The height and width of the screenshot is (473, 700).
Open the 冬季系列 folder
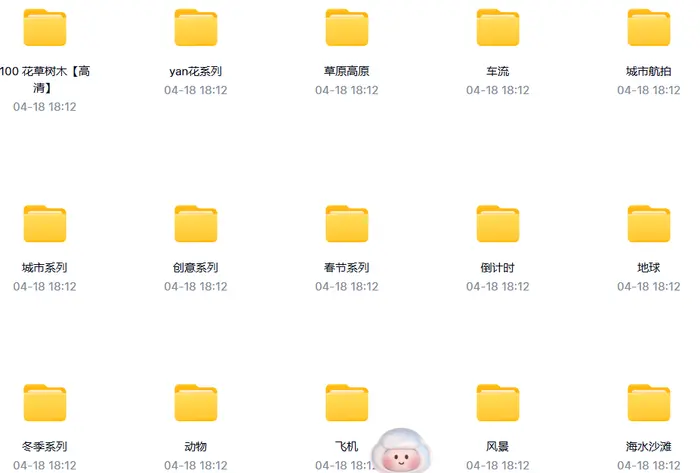click(x=45, y=403)
